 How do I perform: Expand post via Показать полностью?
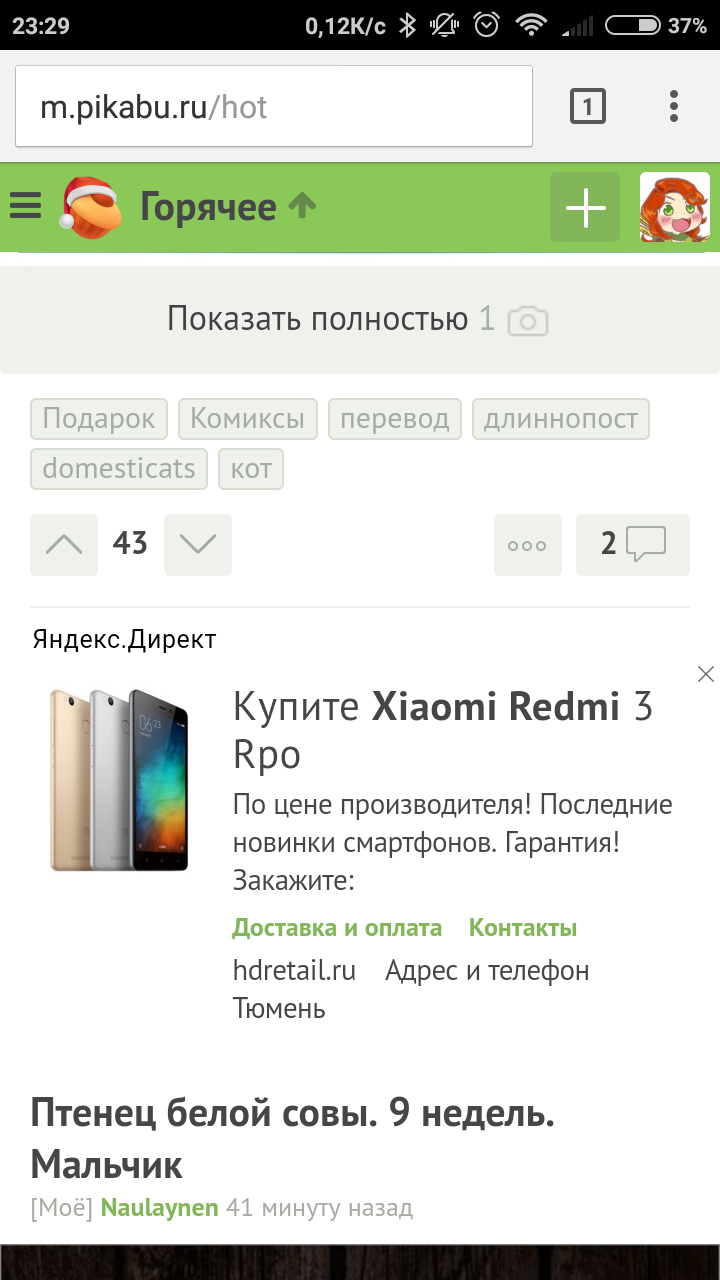[358, 320]
